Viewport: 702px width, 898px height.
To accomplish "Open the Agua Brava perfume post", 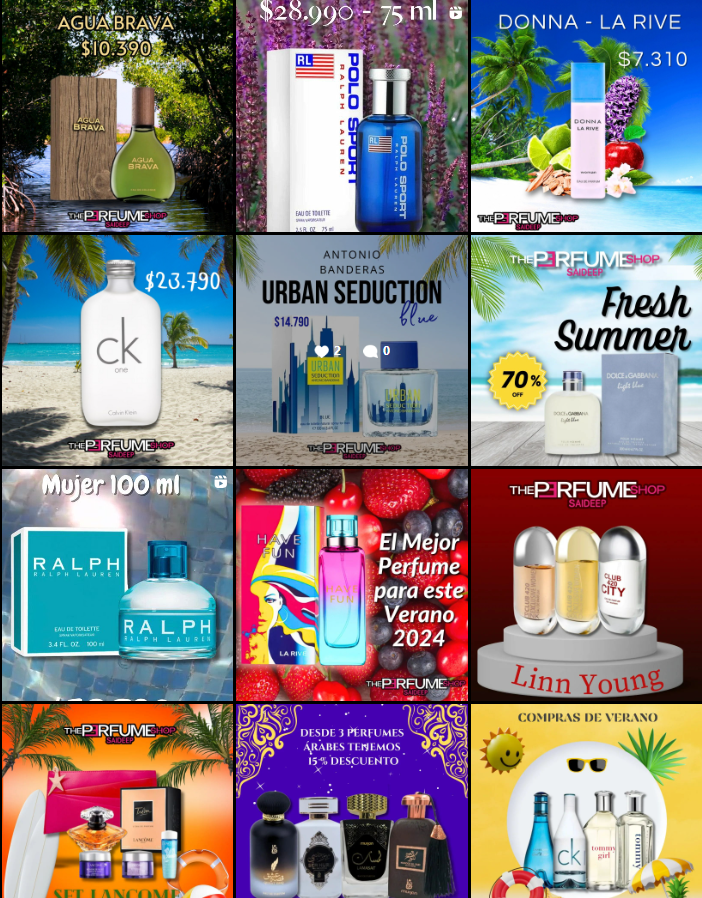I will (117, 116).
